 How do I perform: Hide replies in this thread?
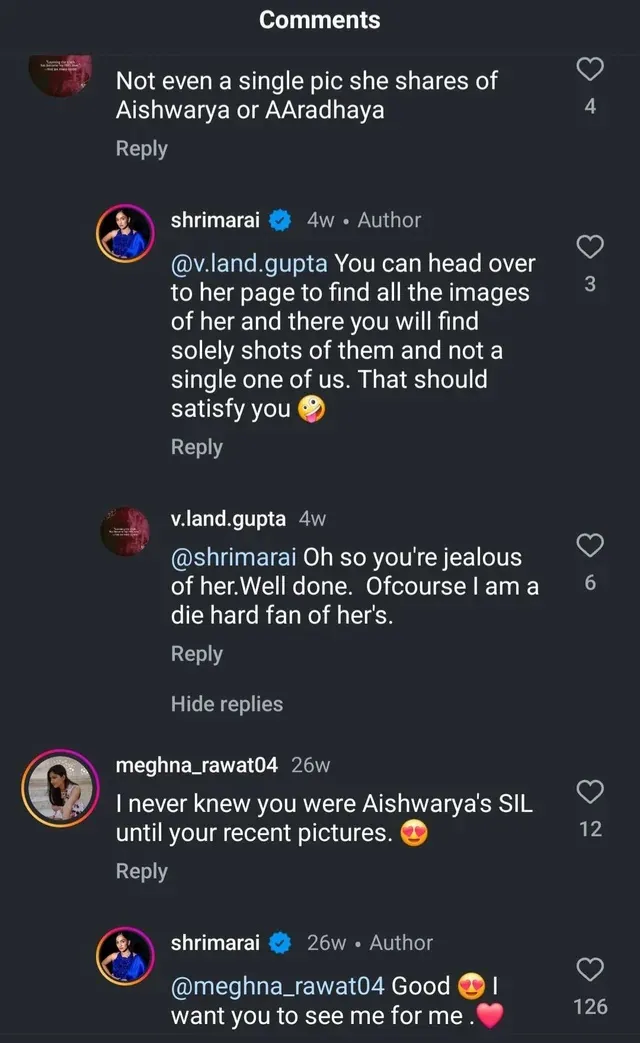tap(226, 704)
